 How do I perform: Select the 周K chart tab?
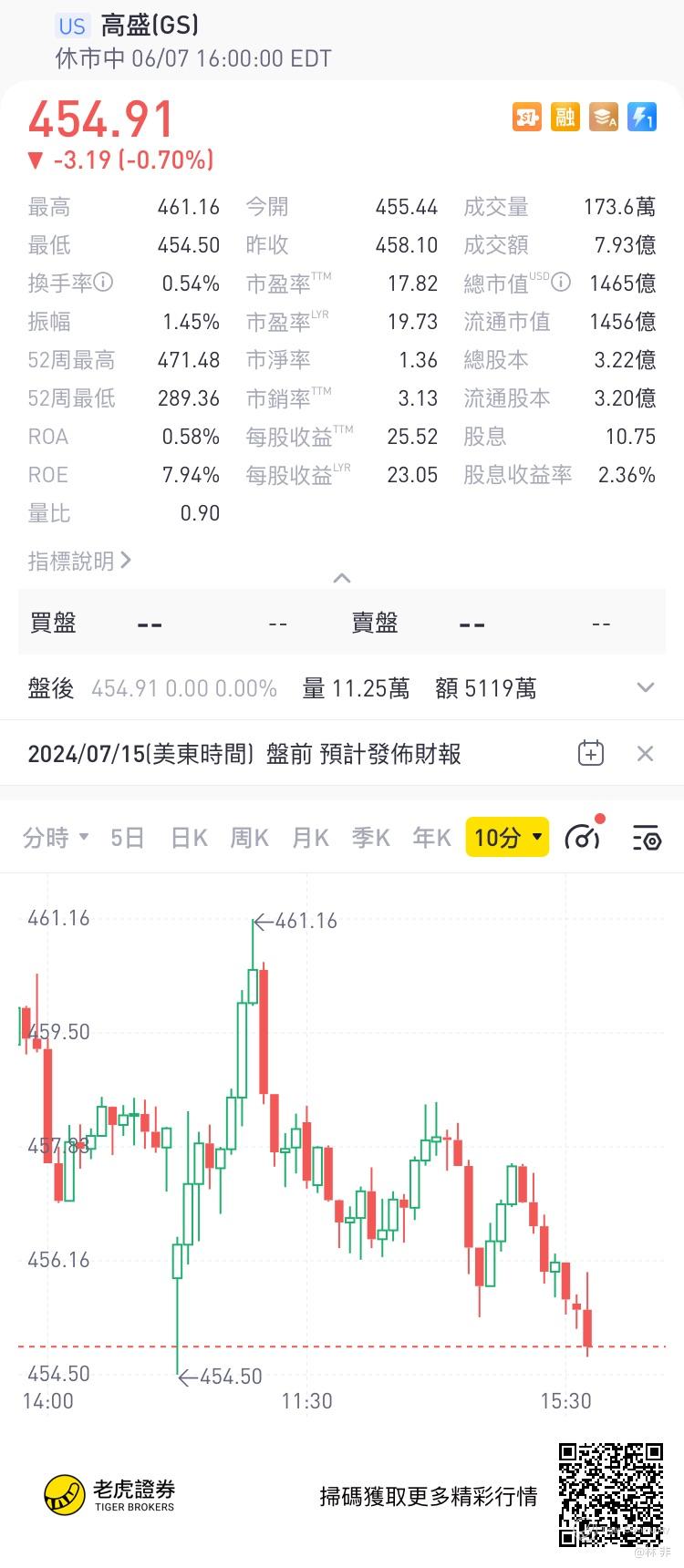coord(250,837)
